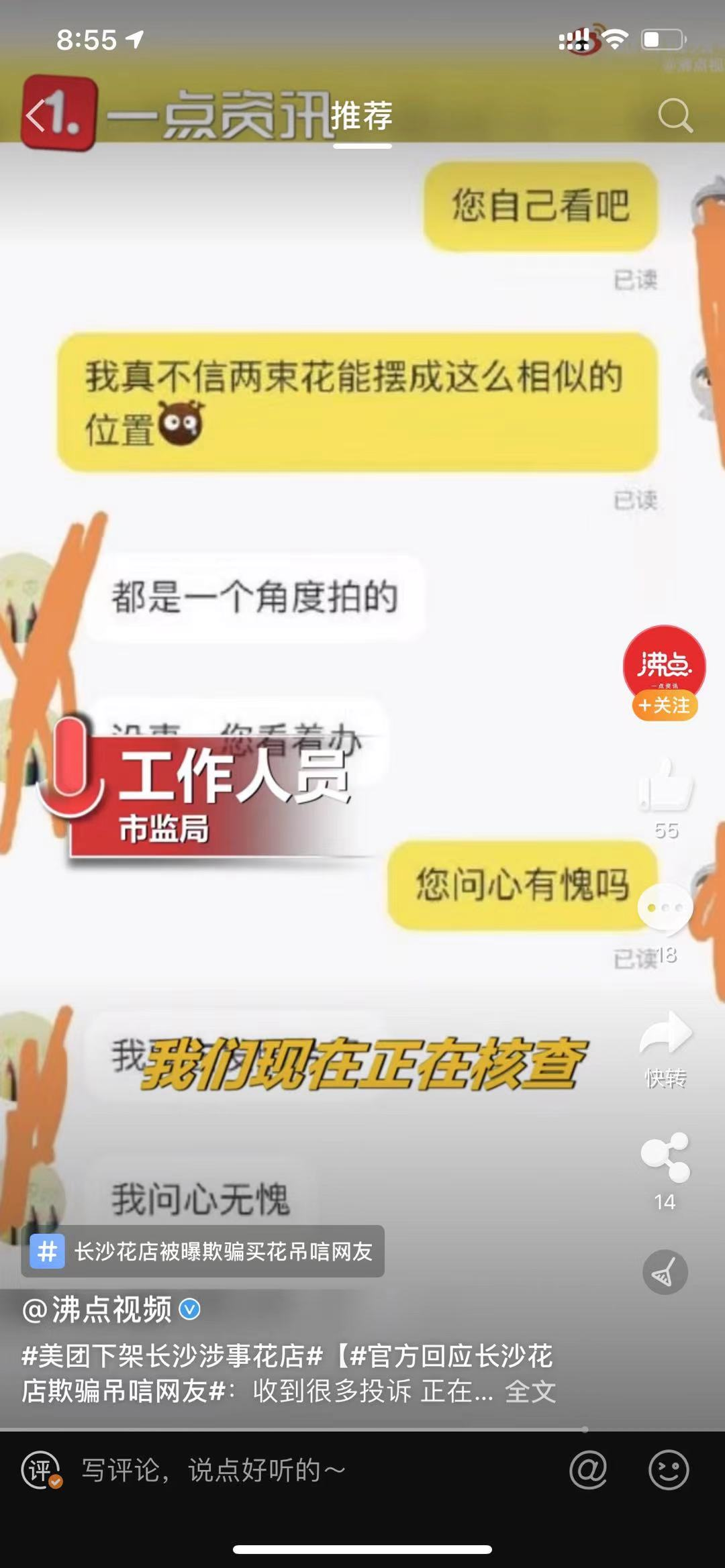Switch to the 推荐 tab
Screen dimensions: 725x1568
(x=362, y=117)
